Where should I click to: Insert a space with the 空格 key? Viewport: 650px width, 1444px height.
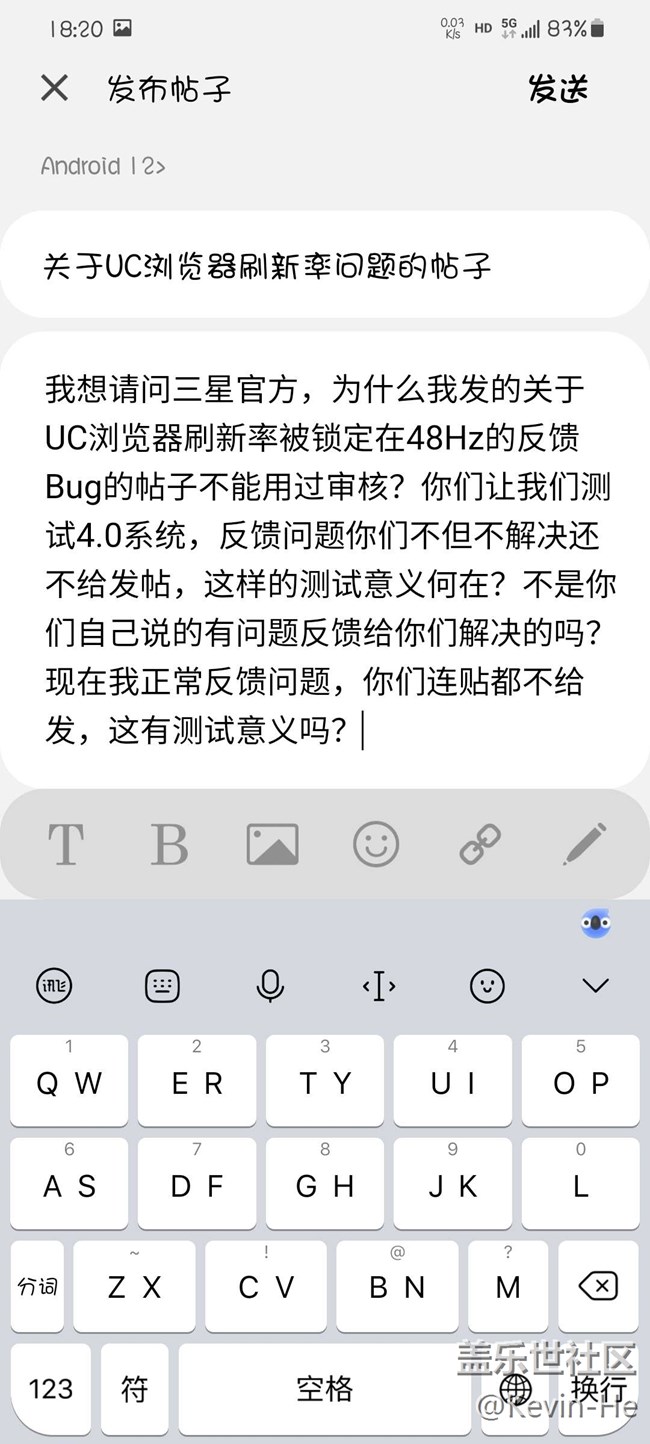tap(324, 1389)
